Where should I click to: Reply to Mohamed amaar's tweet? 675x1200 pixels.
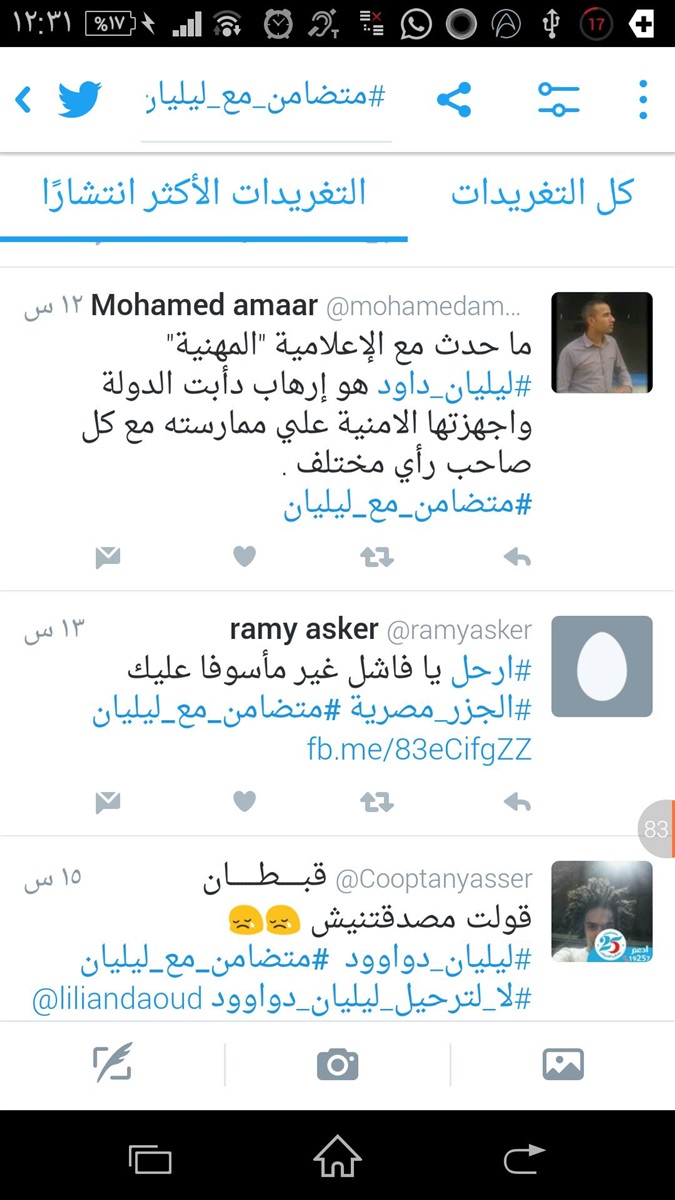coord(517,557)
